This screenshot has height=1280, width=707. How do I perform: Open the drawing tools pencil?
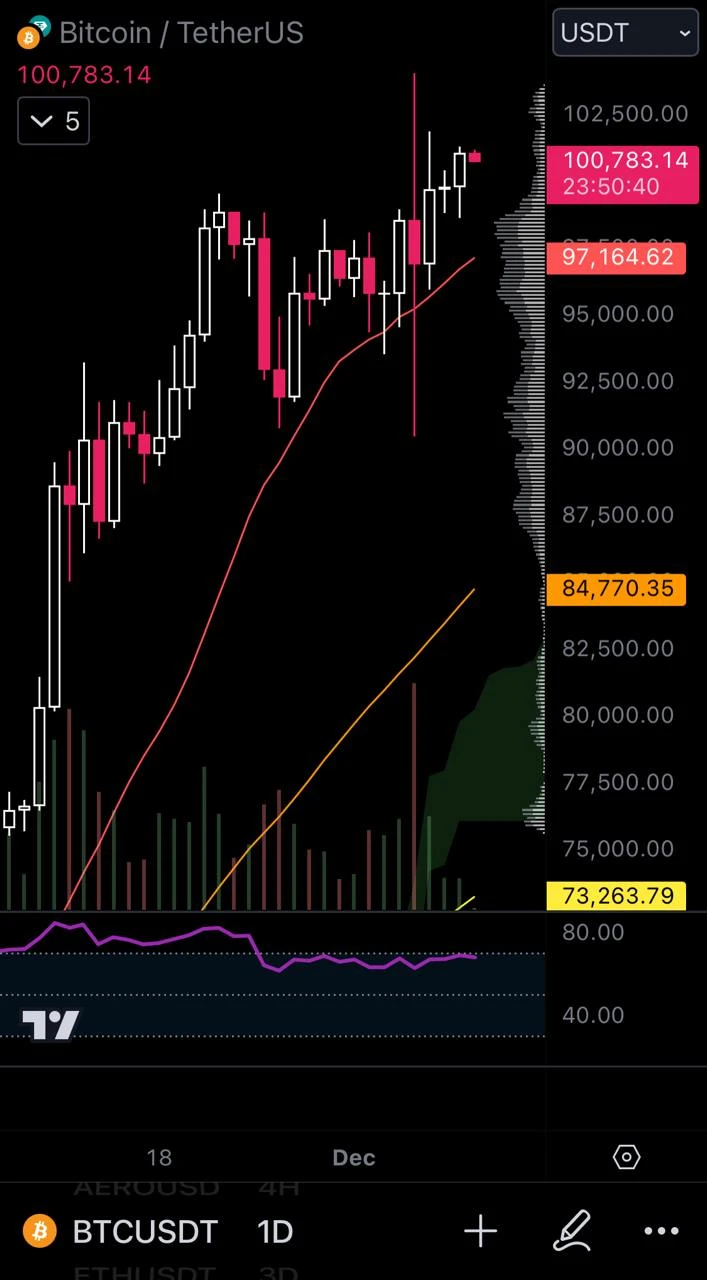point(572,1231)
